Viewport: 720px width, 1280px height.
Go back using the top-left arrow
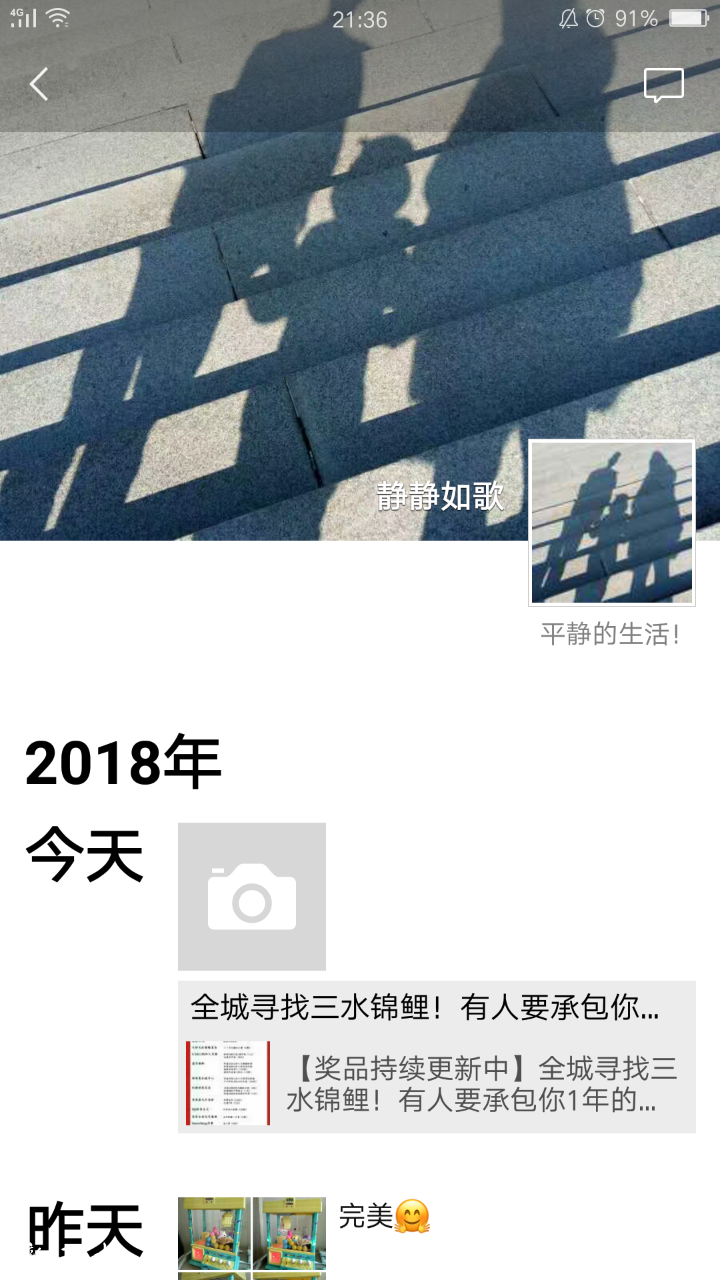point(39,85)
